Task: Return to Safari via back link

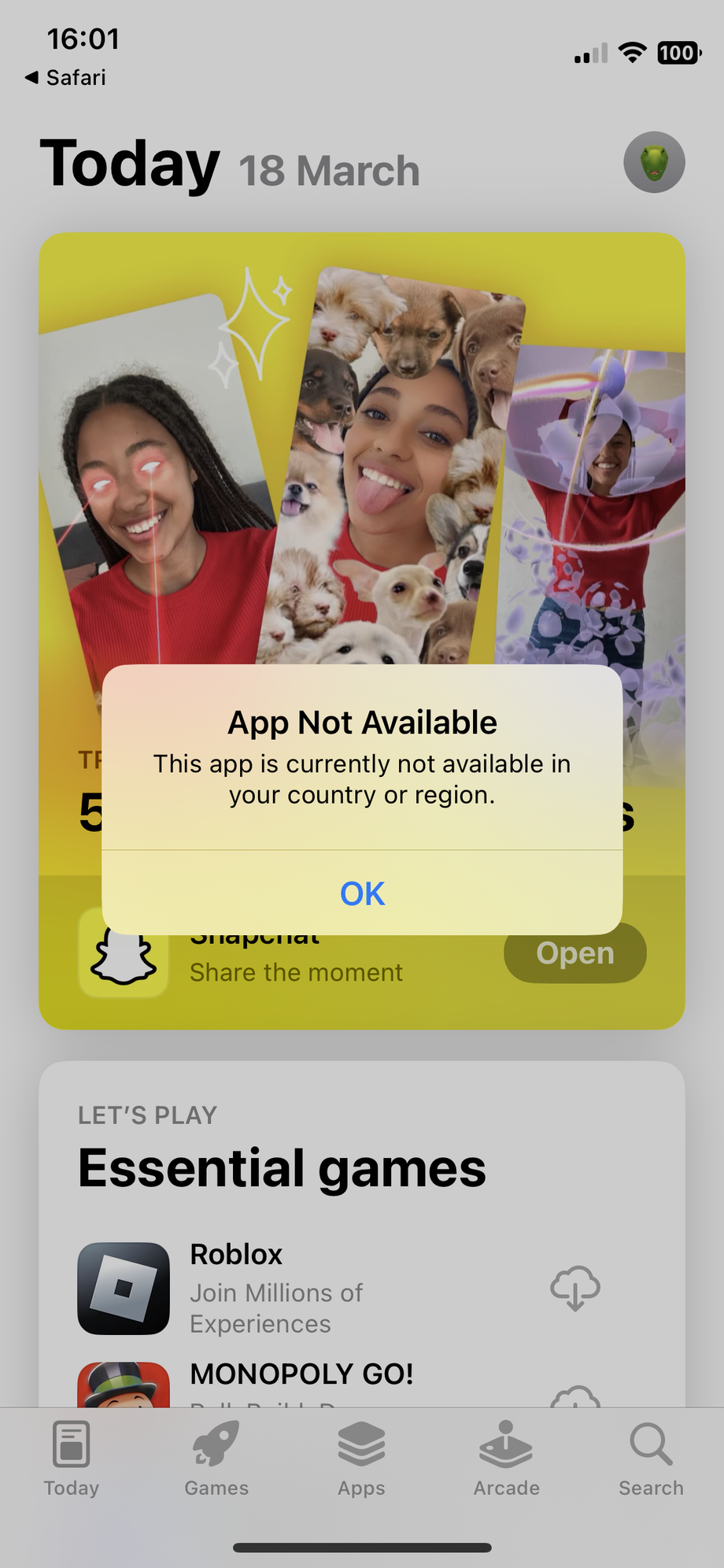Action: click(65, 77)
